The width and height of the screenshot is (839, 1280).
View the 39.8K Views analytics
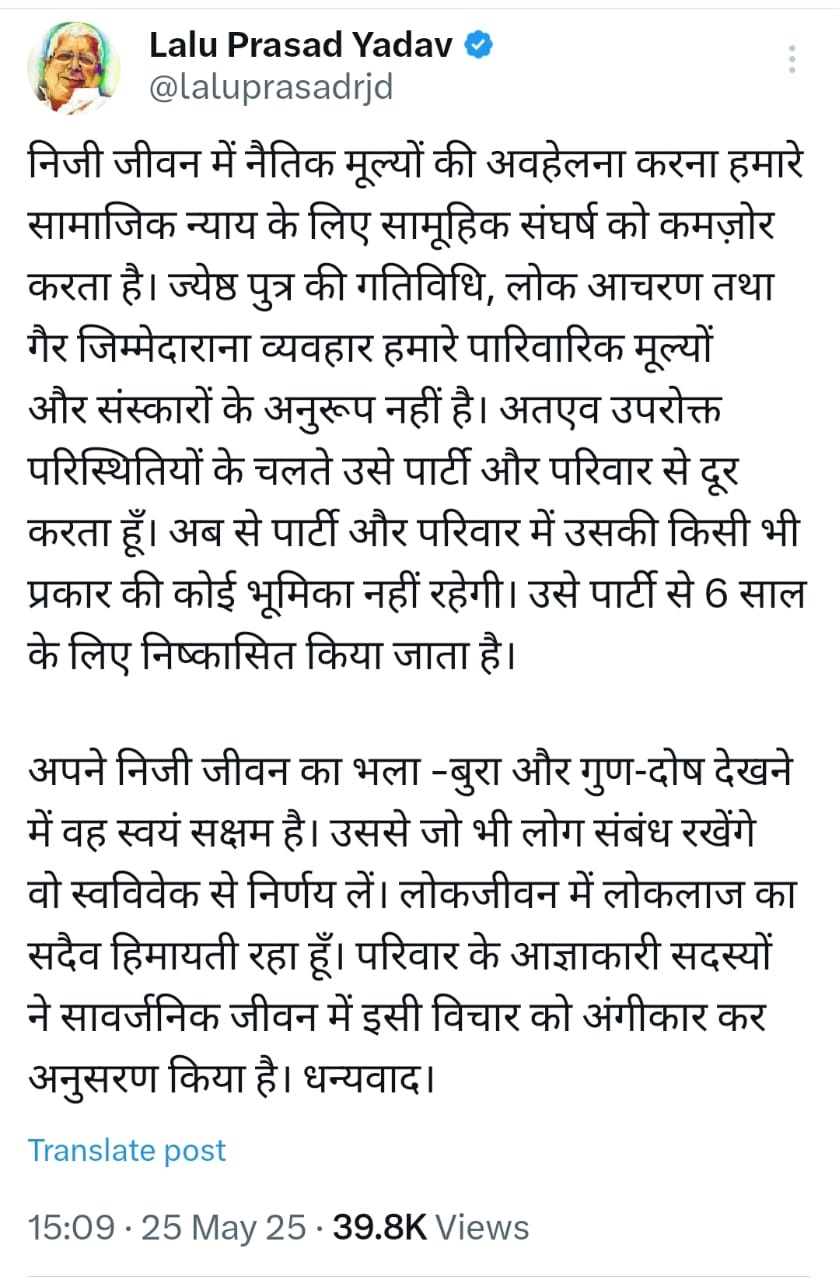pyautogui.click(x=430, y=1227)
